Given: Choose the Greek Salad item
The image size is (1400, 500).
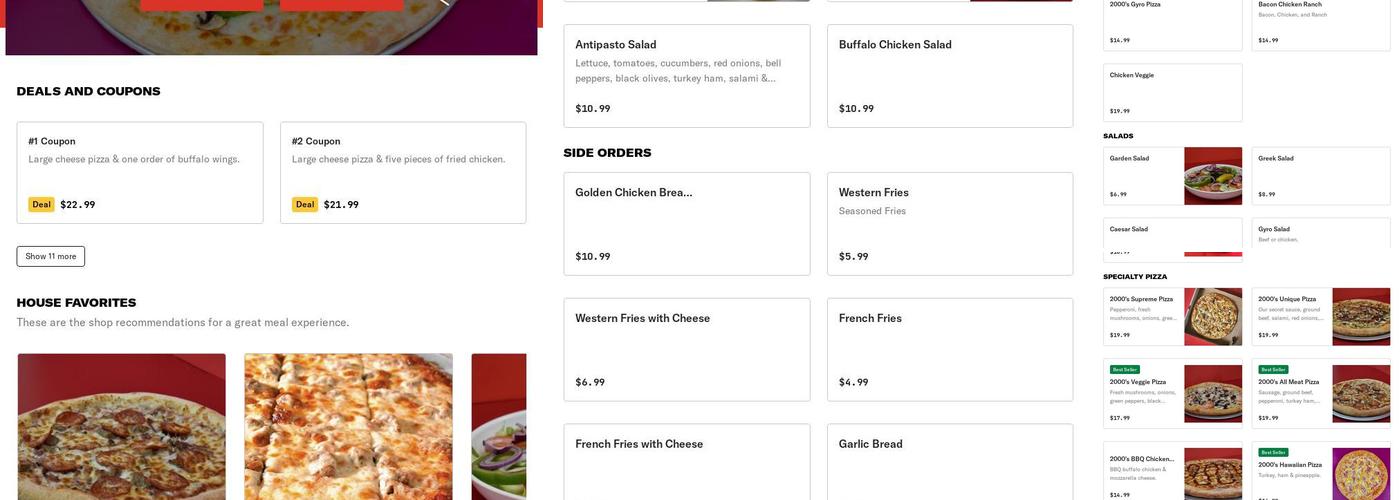Looking at the screenshot, I should pyautogui.click(x=1321, y=176).
